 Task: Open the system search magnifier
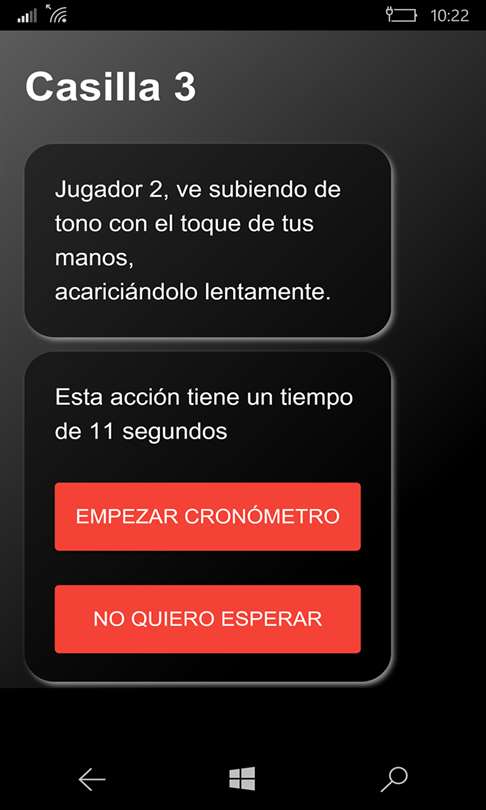pyautogui.click(x=394, y=779)
